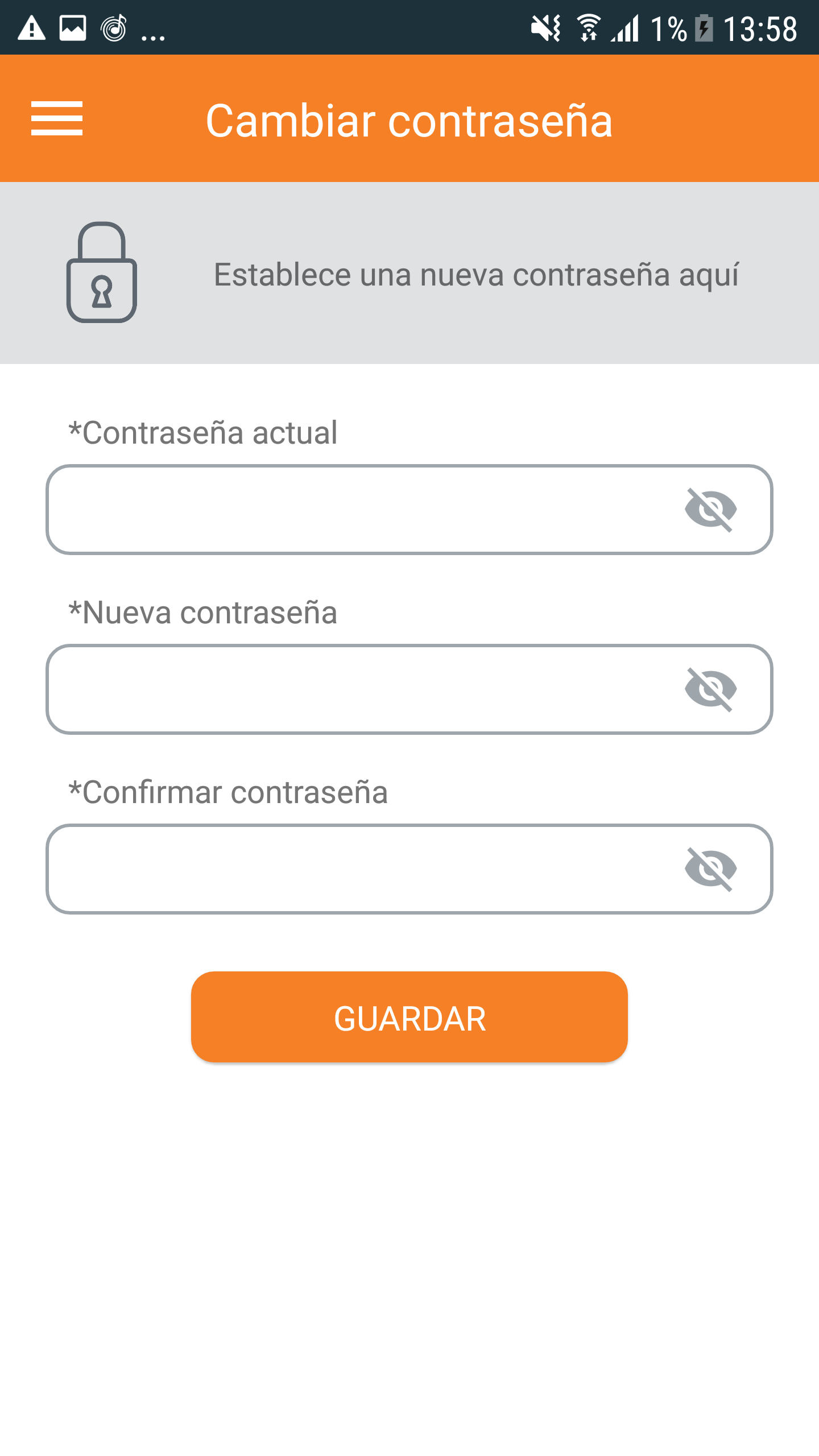Image resolution: width=819 pixels, height=1456 pixels.
Task: Tap the Contraseña actual input field
Action: click(x=409, y=510)
